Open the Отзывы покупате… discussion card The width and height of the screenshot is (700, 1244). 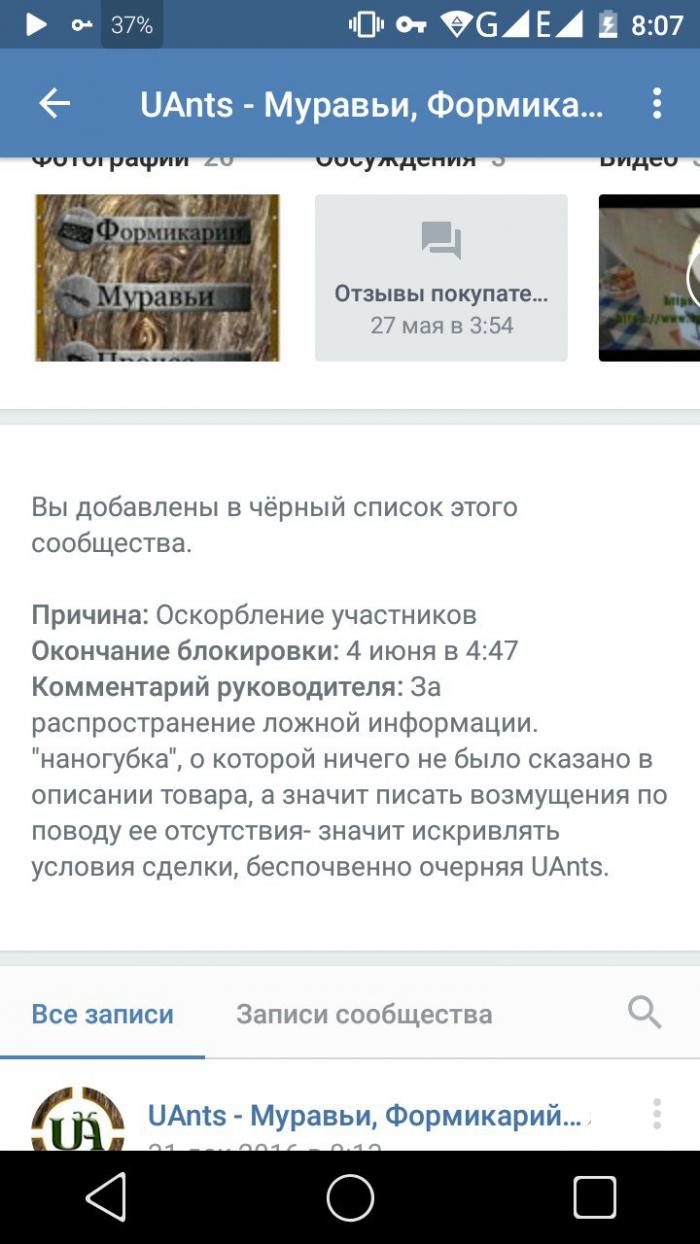tap(441, 277)
